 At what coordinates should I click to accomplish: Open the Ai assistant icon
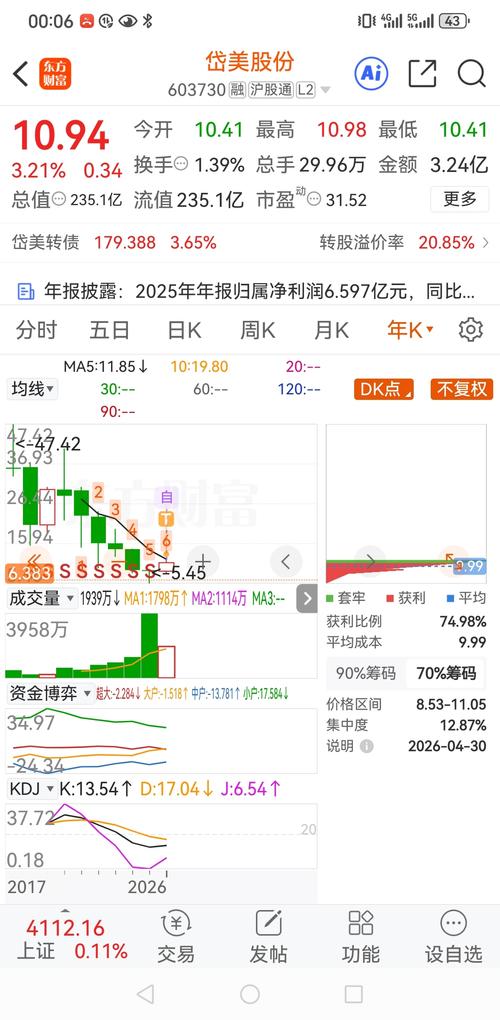pos(371,74)
